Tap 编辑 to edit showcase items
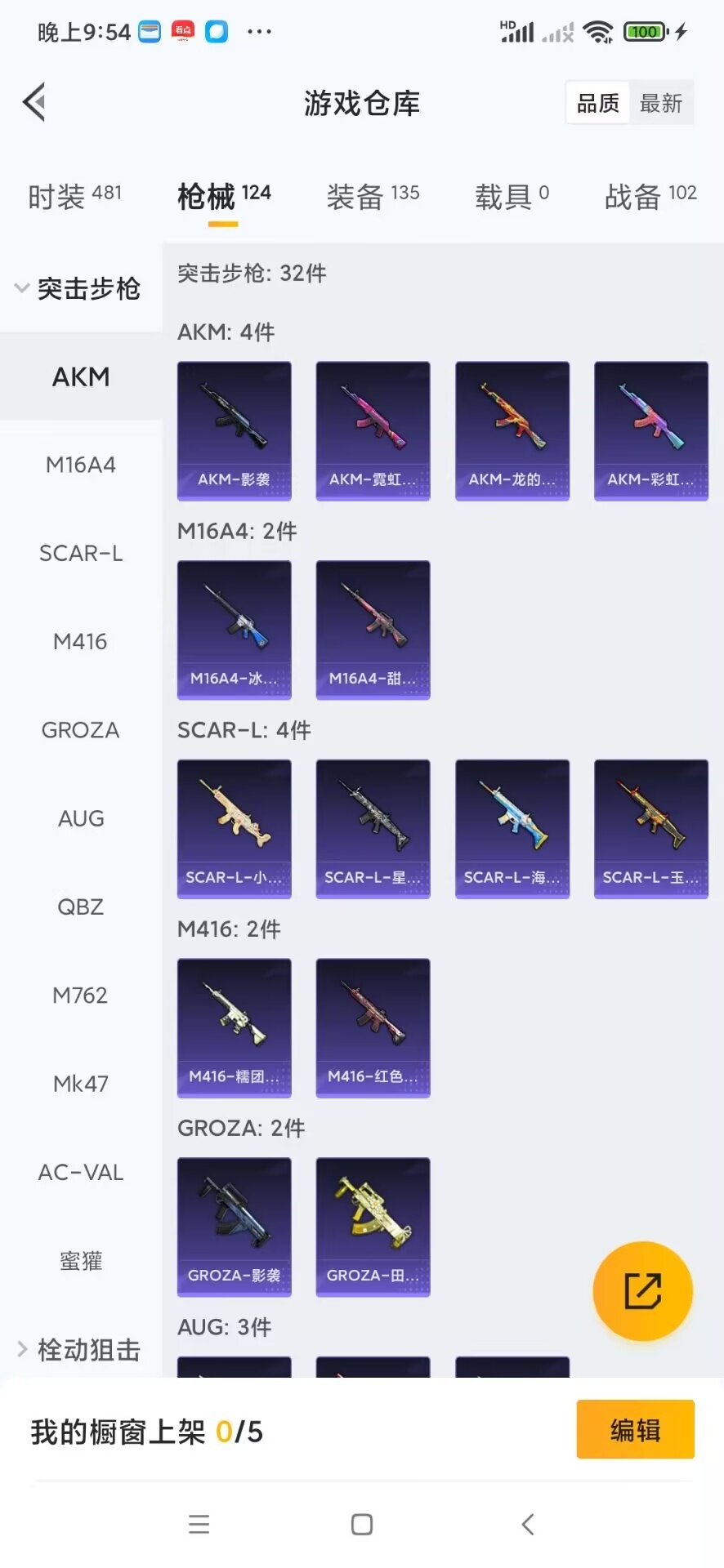 point(635,1429)
